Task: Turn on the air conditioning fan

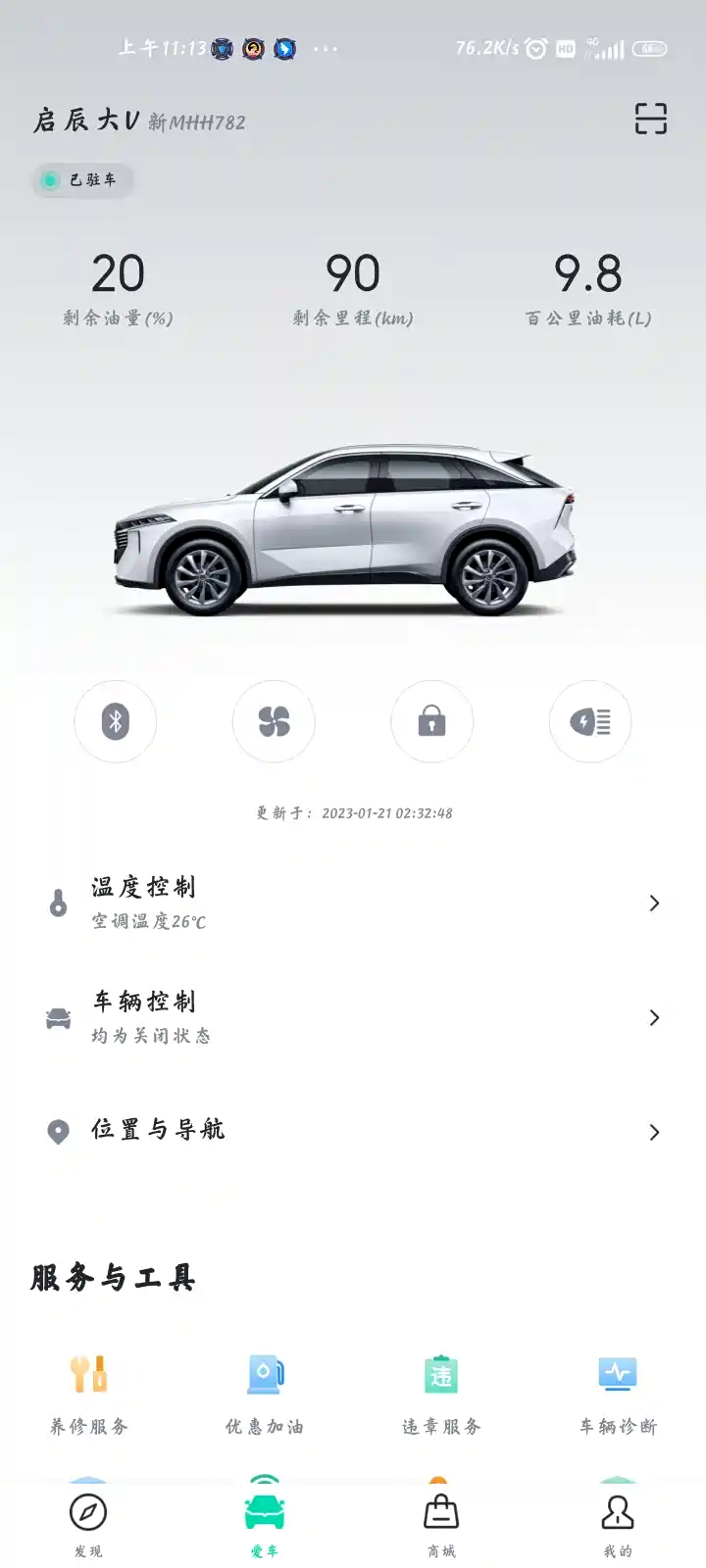Action: pos(274,722)
